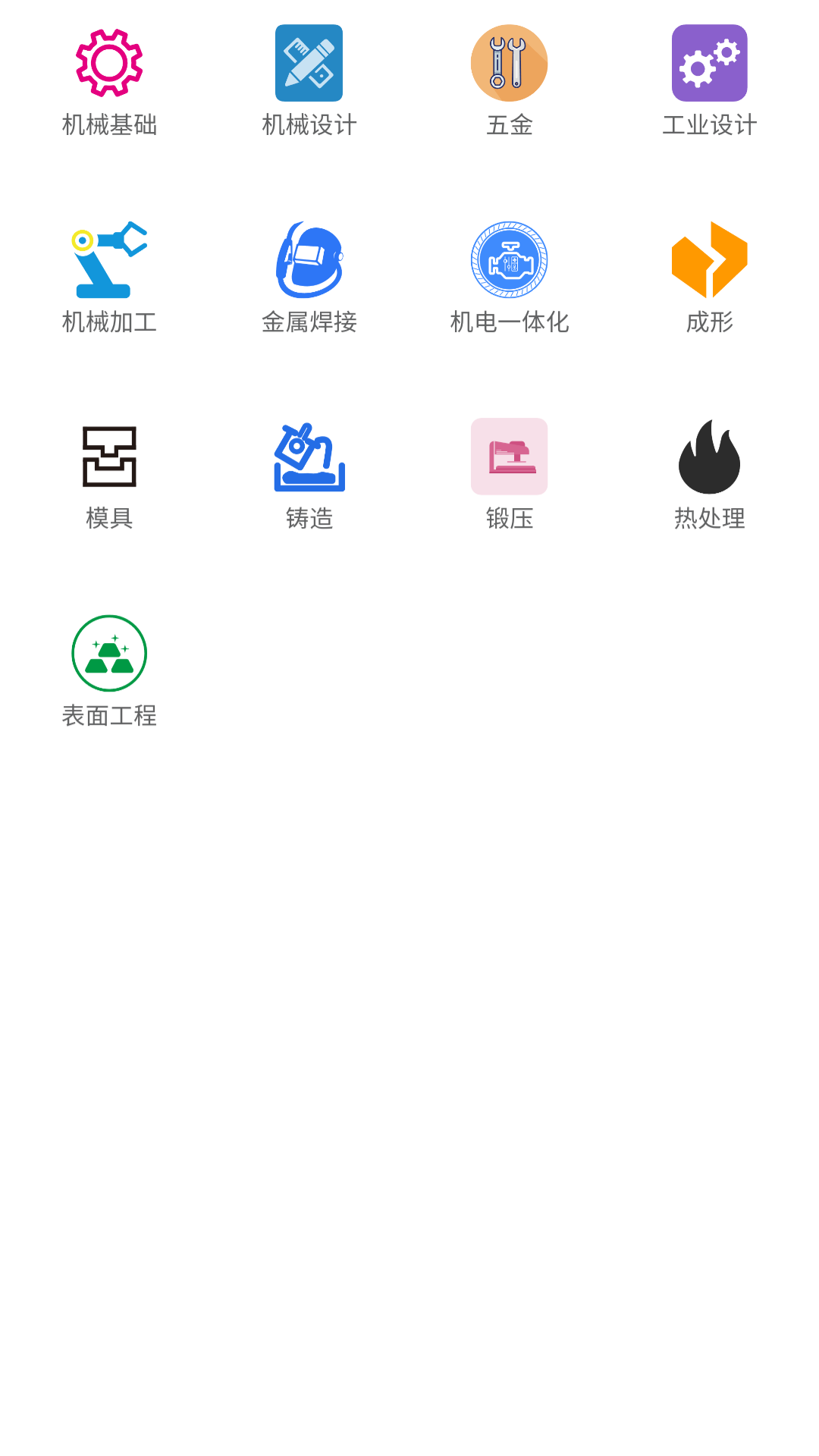The image size is (819, 1456).
Task: Click the 铸造 blue casting ladle icon
Action: 309,457
